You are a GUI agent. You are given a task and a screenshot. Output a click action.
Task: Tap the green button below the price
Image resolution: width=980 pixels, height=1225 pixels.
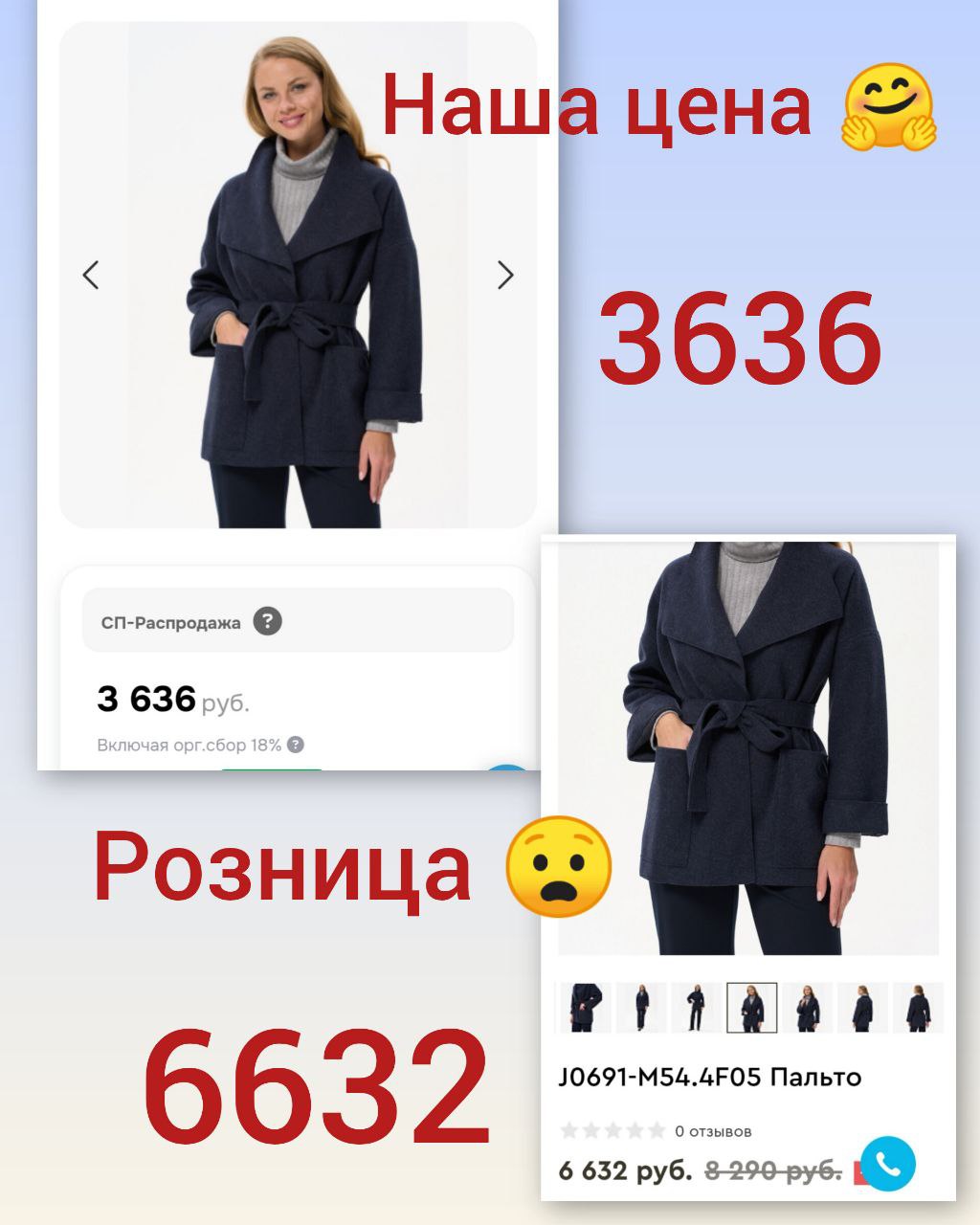(x=273, y=771)
